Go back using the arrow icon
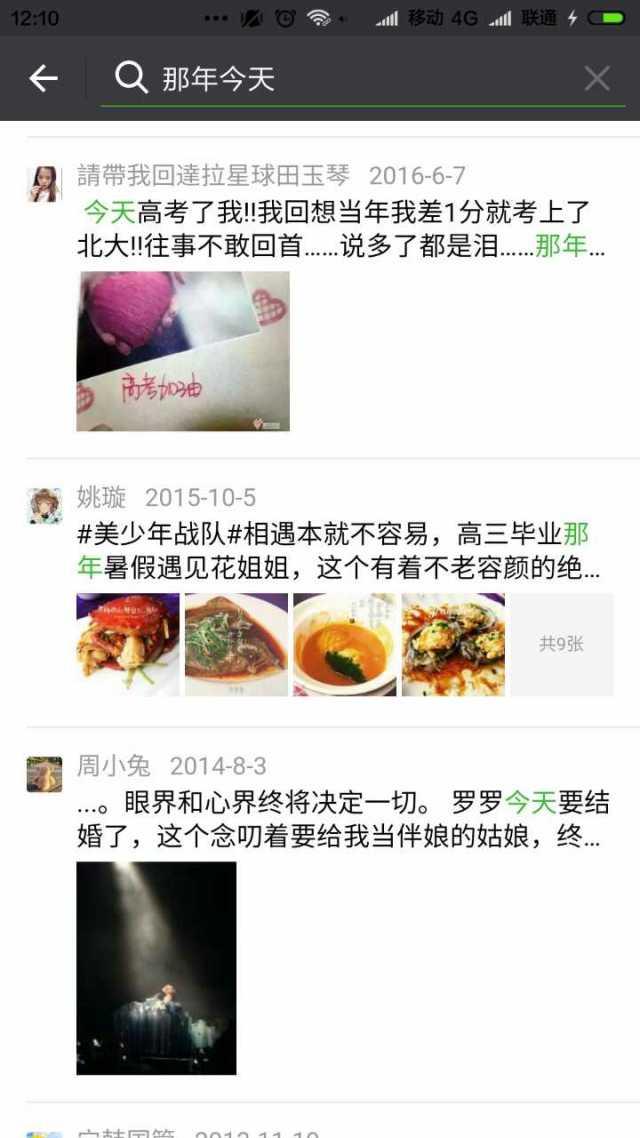Screen dimensions: 640x1138 [x=44, y=78]
